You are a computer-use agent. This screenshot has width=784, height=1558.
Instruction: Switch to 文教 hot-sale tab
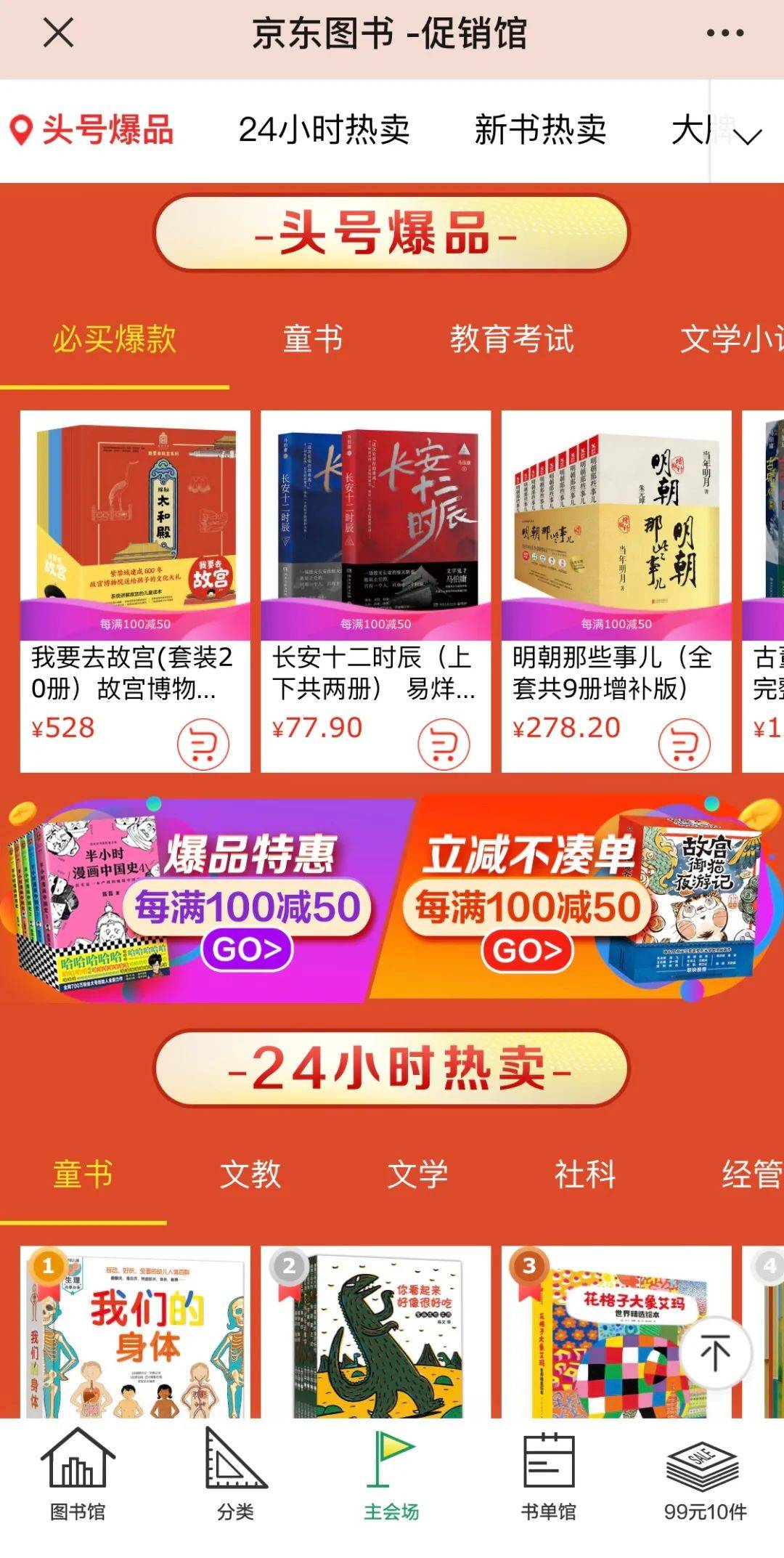click(x=250, y=1174)
